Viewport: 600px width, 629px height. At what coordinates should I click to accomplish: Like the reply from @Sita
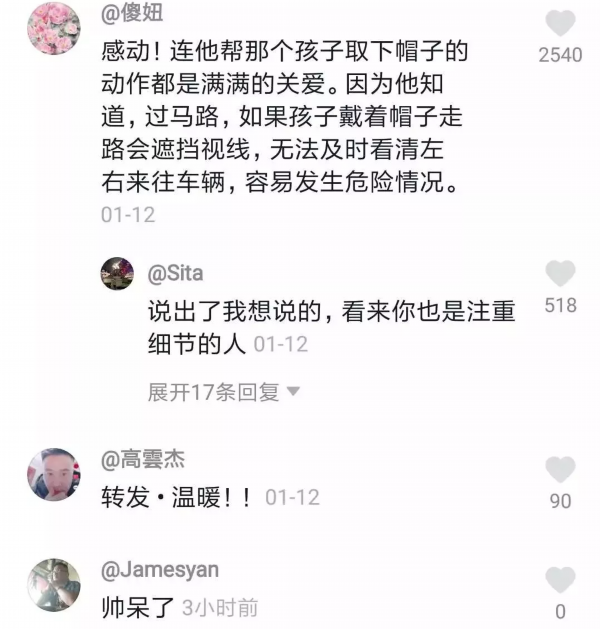(x=561, y=274)
